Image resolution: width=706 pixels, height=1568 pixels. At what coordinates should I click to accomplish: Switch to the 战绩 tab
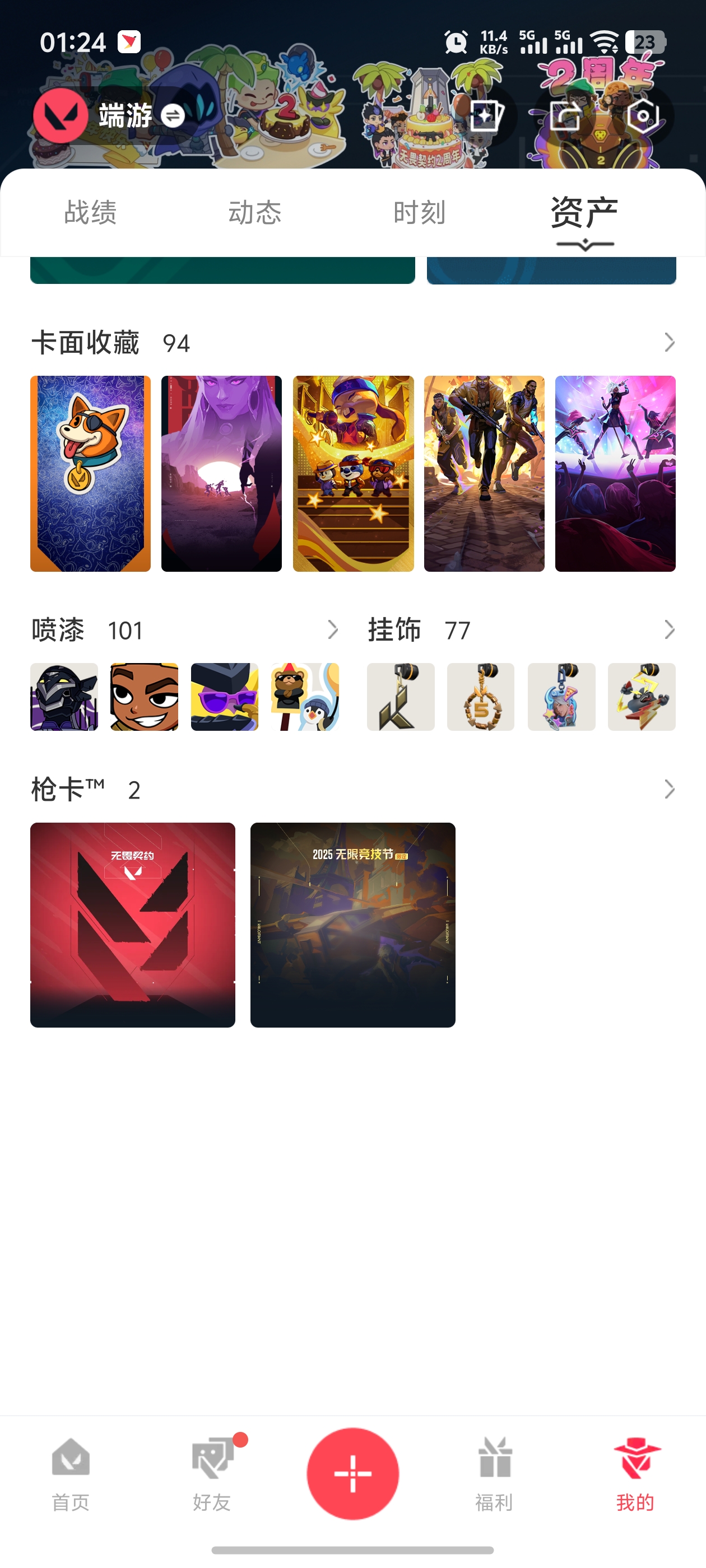tap(90, 212)
